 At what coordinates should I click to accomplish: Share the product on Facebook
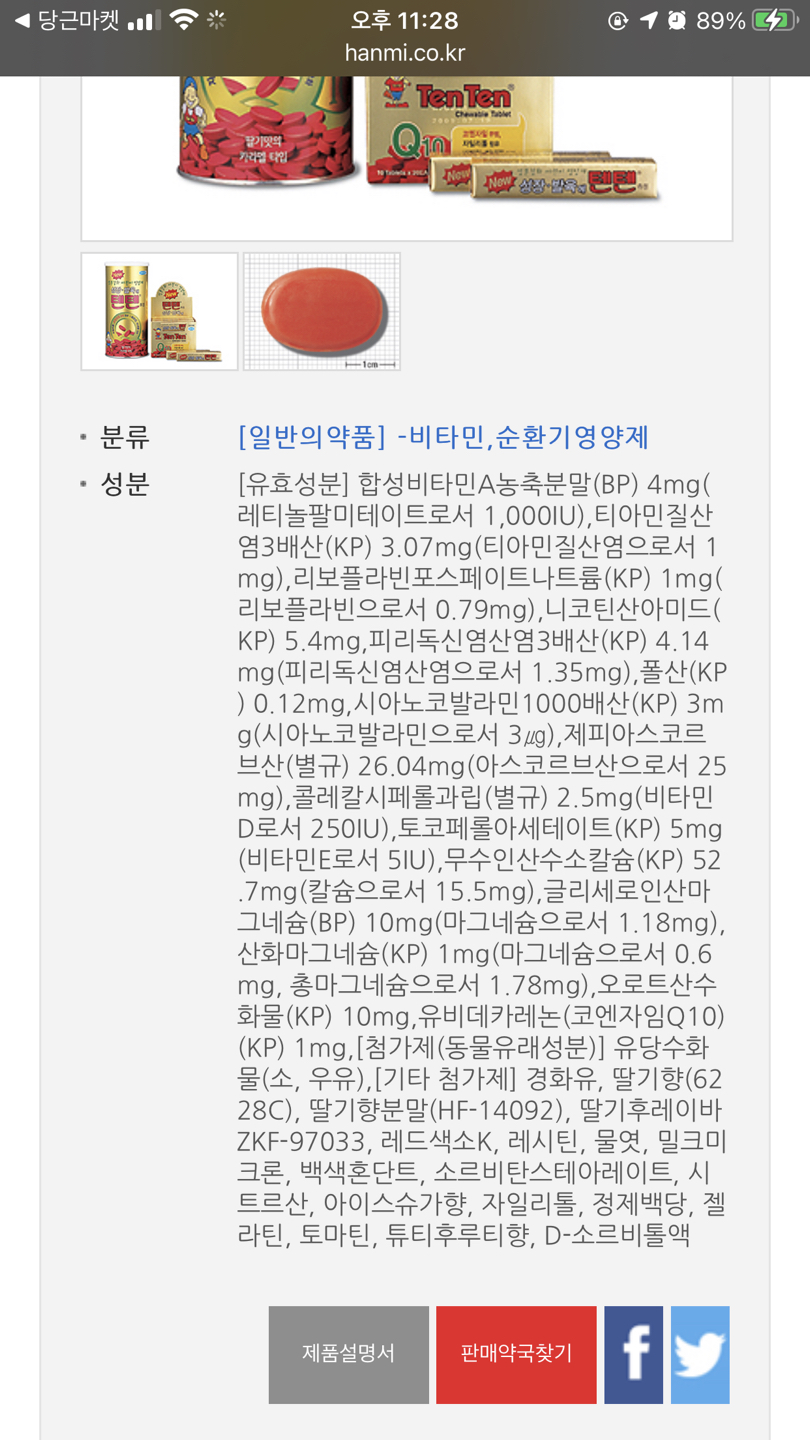click(x=633, y=1354)
